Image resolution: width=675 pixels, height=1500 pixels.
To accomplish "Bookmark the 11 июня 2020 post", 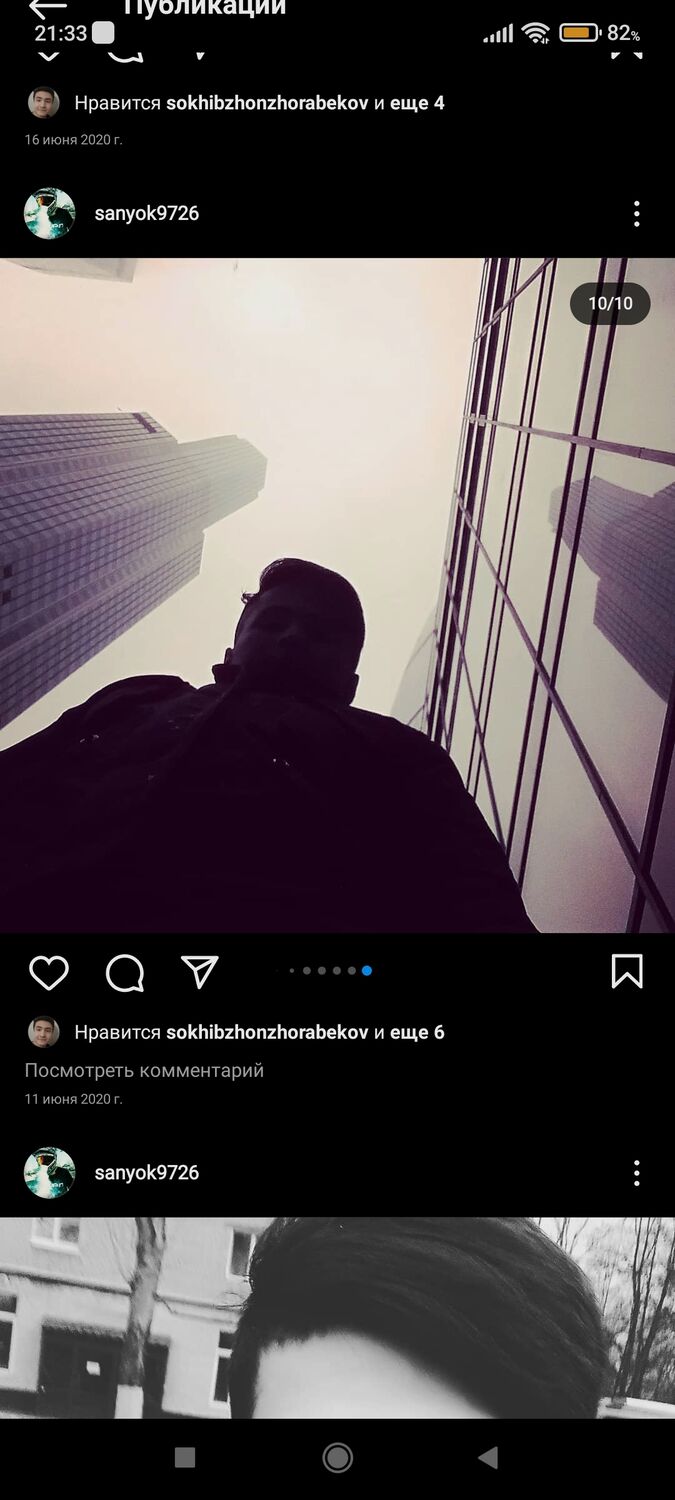I will click(x=627, y=972).
